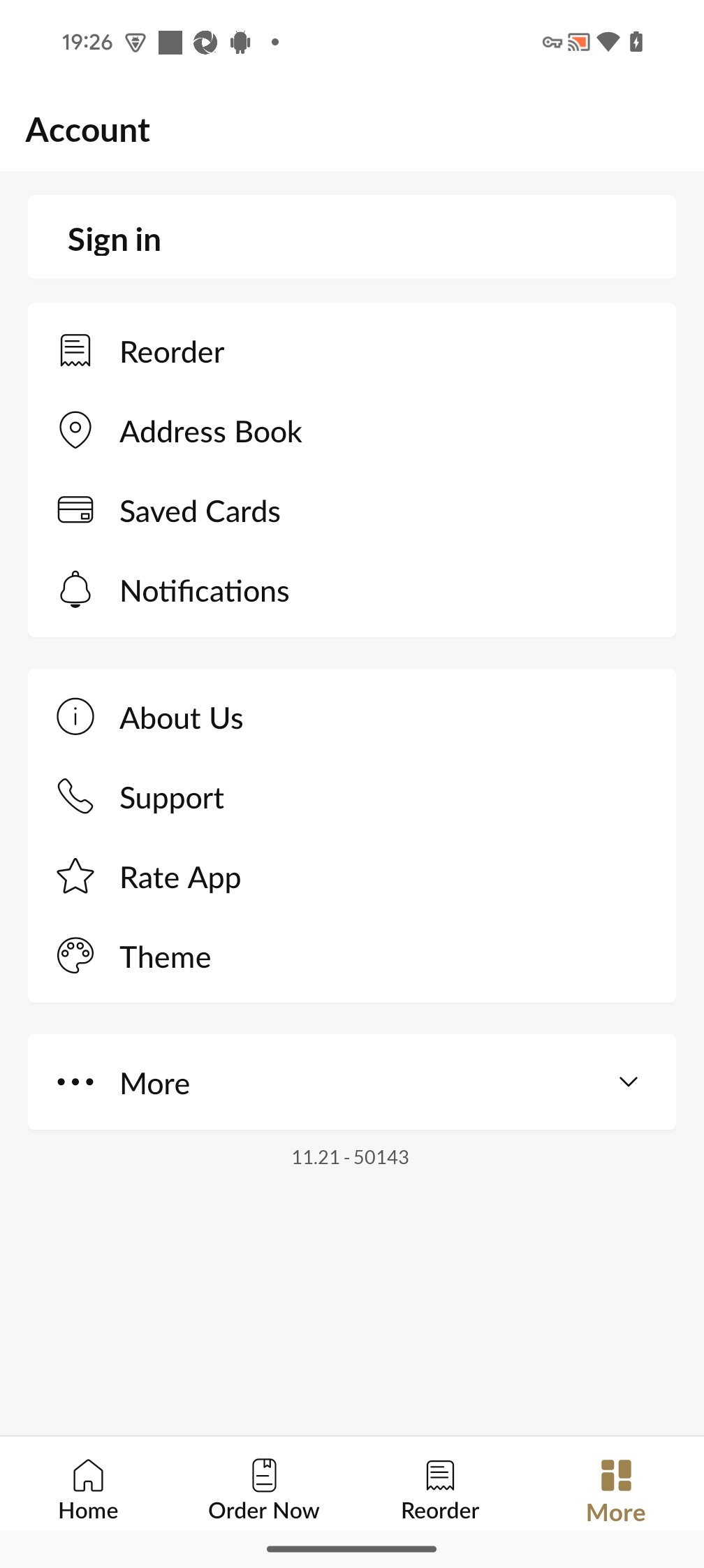
Task: Contact Support
Action: tap(352, 797)
